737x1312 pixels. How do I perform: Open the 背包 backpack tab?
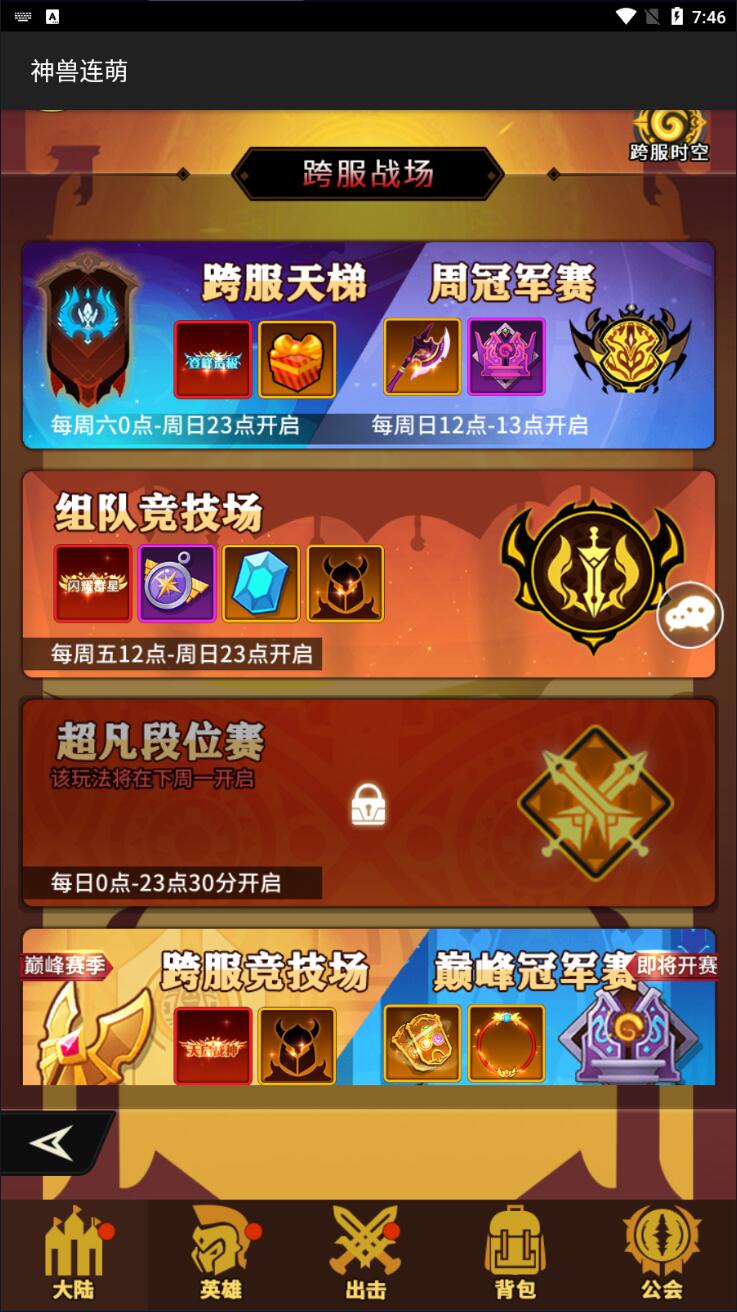pos(514,1255)
